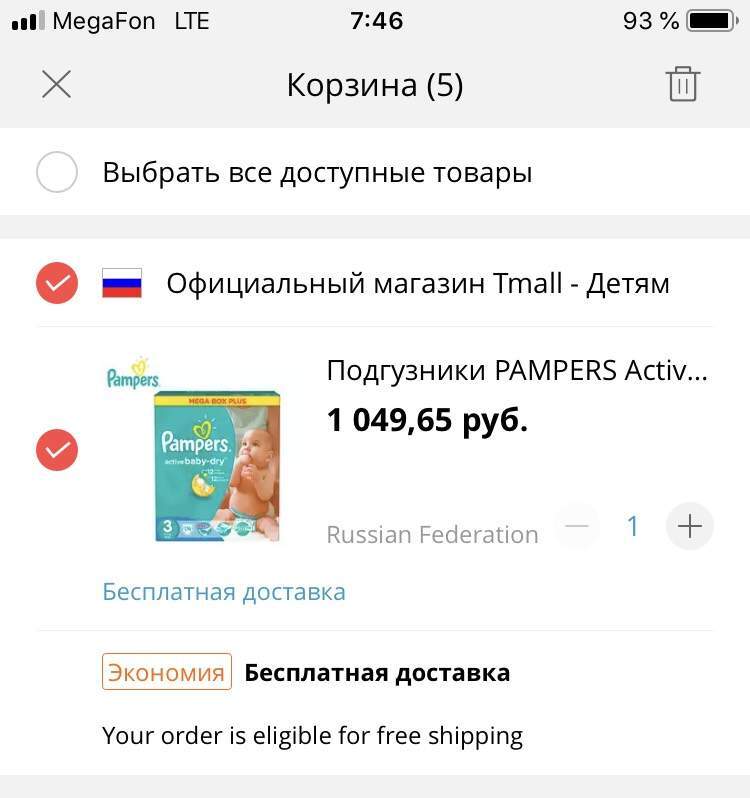Tap the trash icon to delete items
The width and height of the screenshot is (750, 798).
(x=683, y=84)
